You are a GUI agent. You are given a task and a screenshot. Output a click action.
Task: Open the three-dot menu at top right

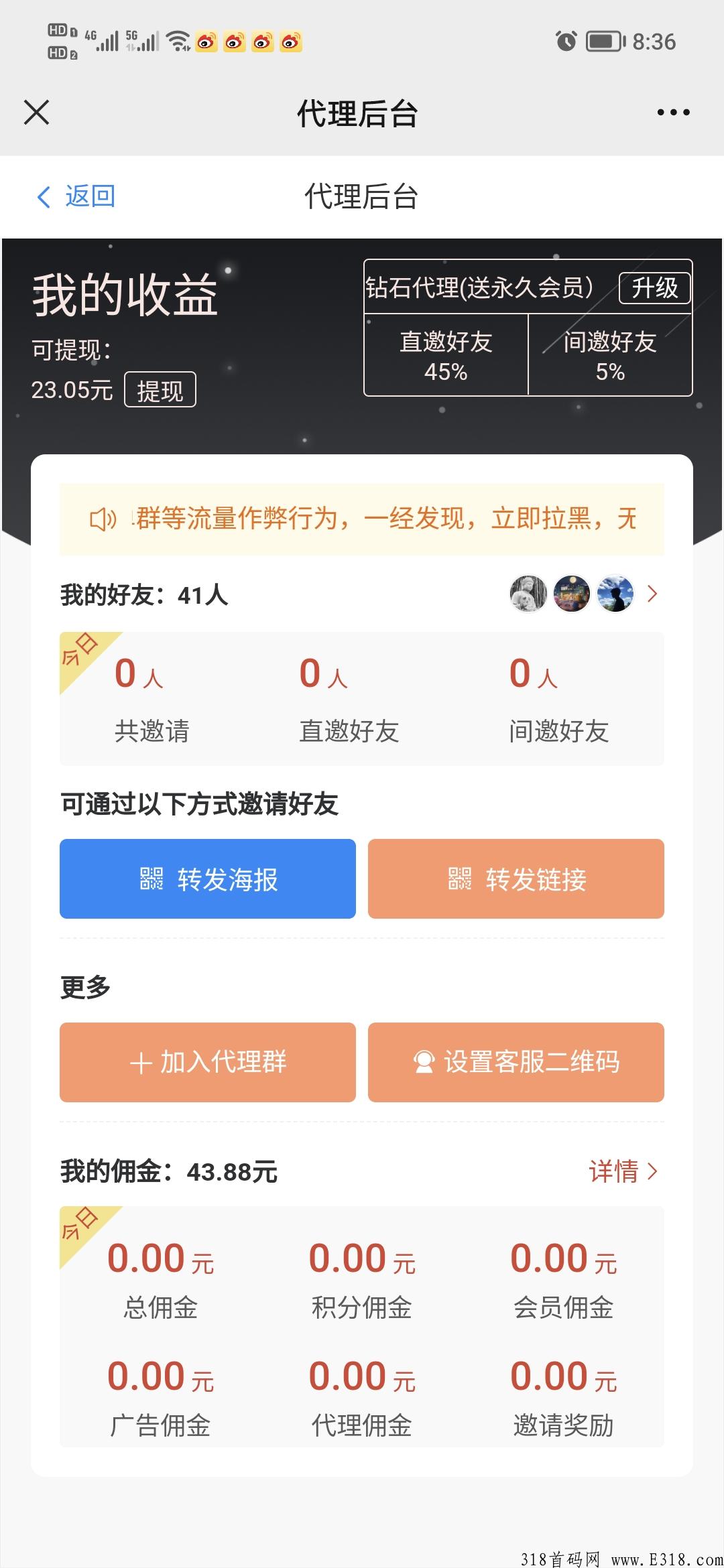673,113
